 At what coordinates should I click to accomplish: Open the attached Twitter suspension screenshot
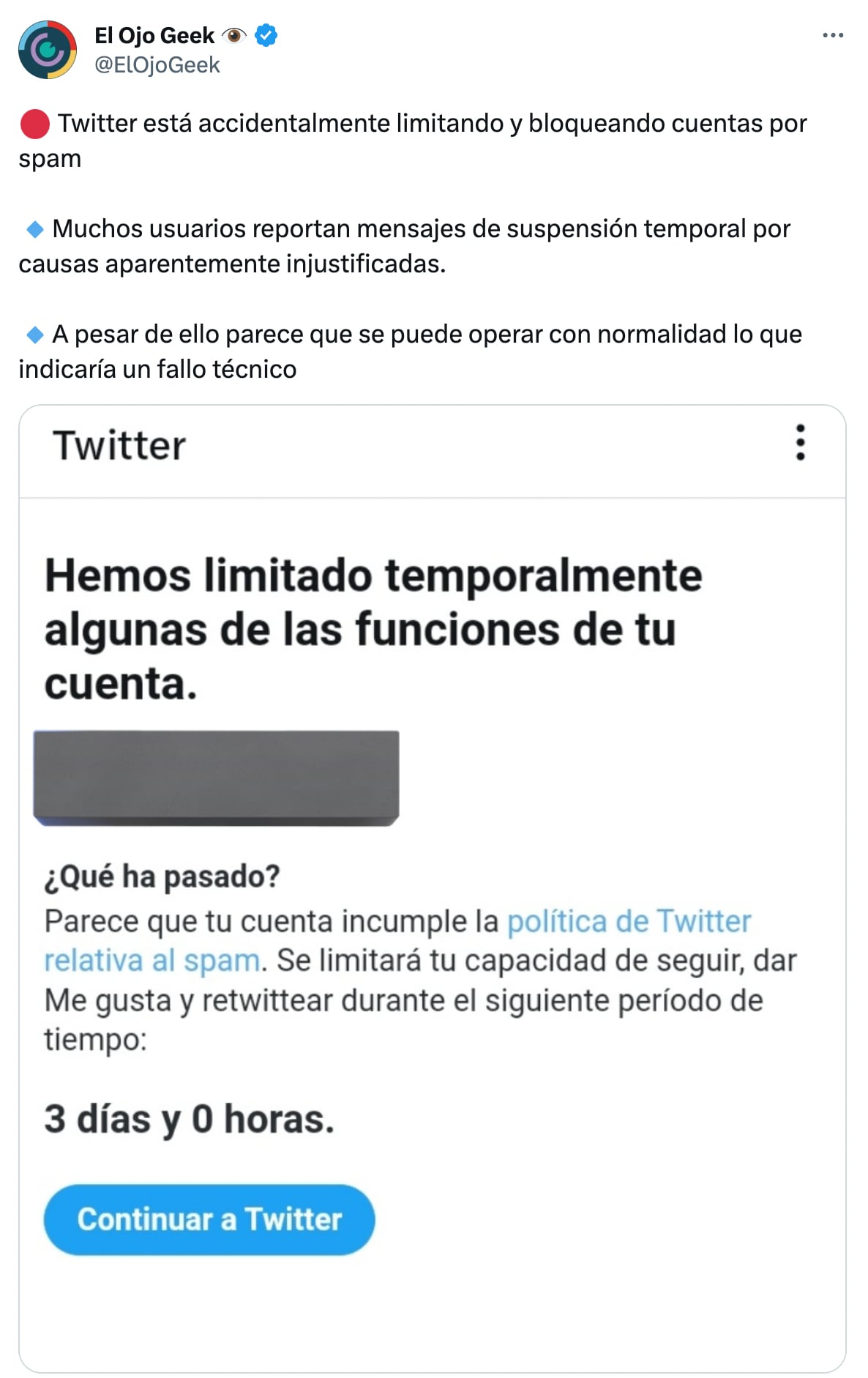tap(432, 887)
